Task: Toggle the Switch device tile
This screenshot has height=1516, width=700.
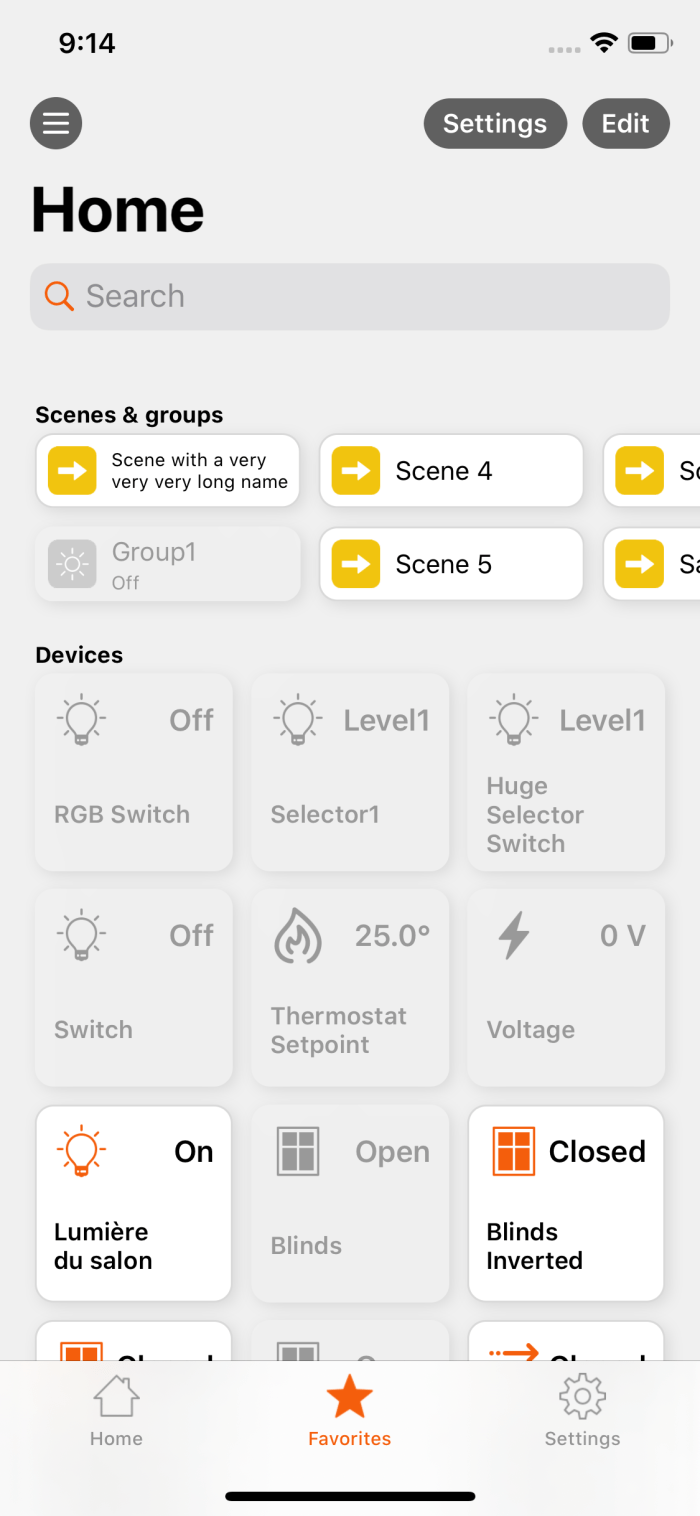Action: pos(134,987)
